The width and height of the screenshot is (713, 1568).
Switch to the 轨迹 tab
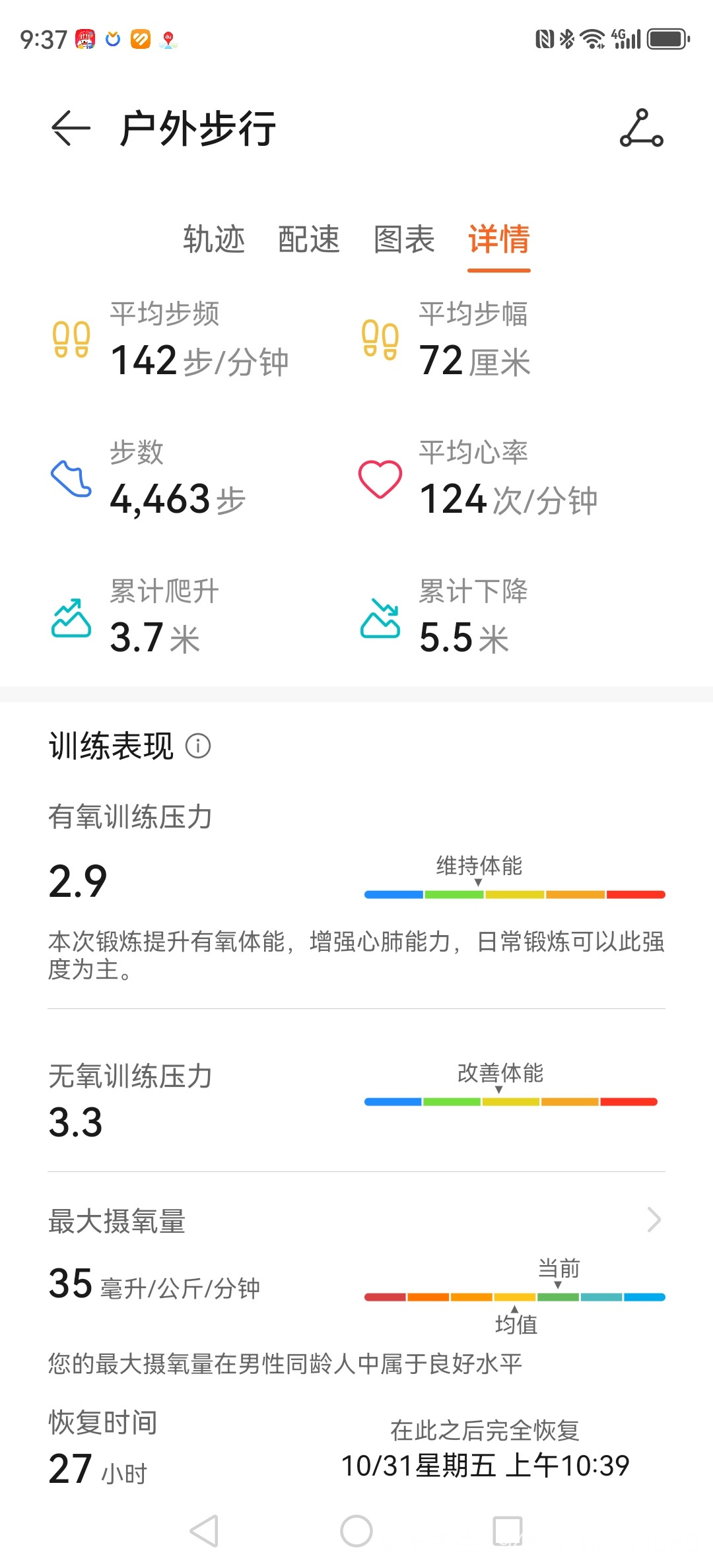(x=214, y=239)
